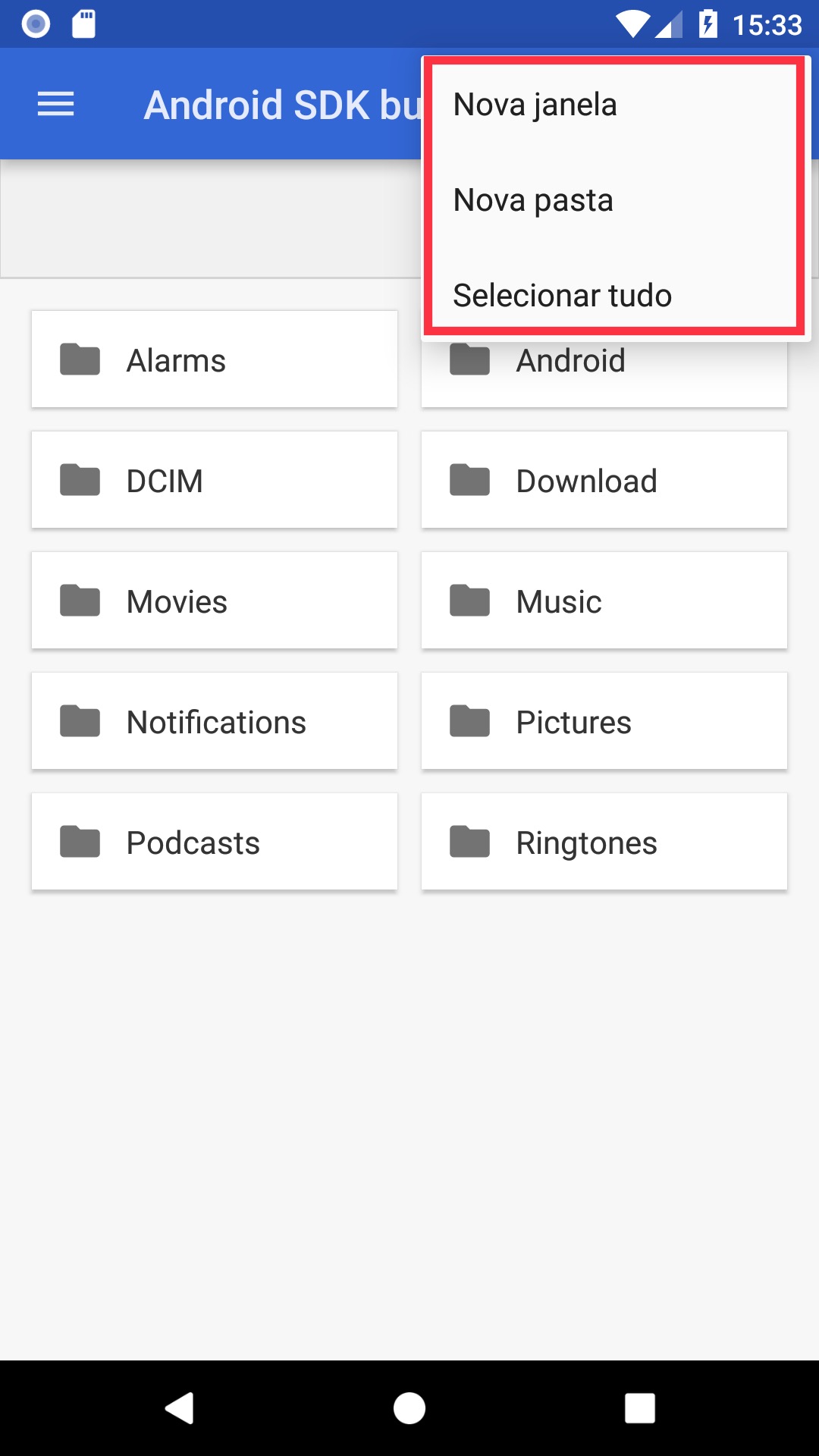Image resolution: width=819 pixels, height=1456 pixels.
Task: Open the DCIM folder
Action: [214, 480]
